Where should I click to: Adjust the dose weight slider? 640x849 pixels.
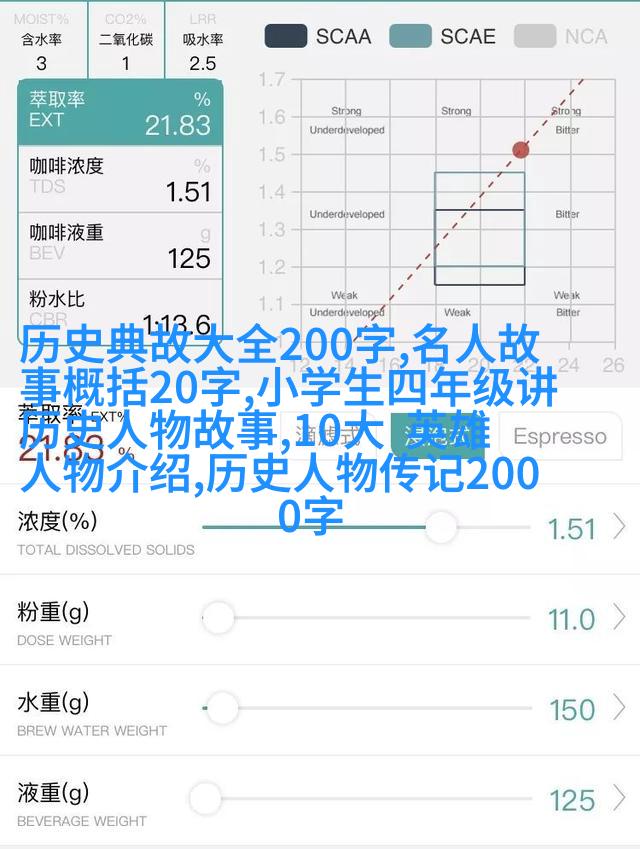(219, 619)
